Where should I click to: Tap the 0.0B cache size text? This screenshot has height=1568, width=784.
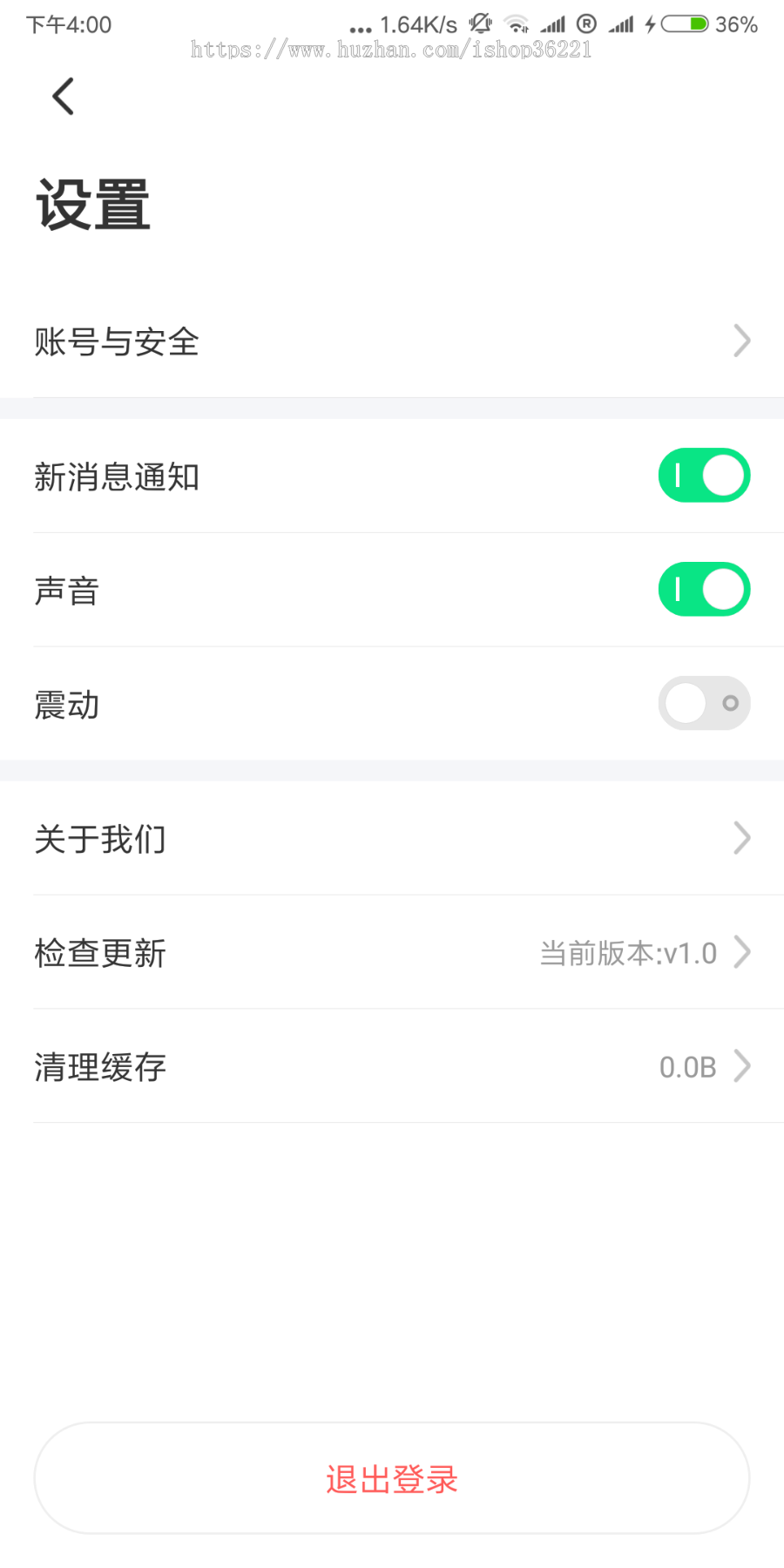[x=687, y=1066]
